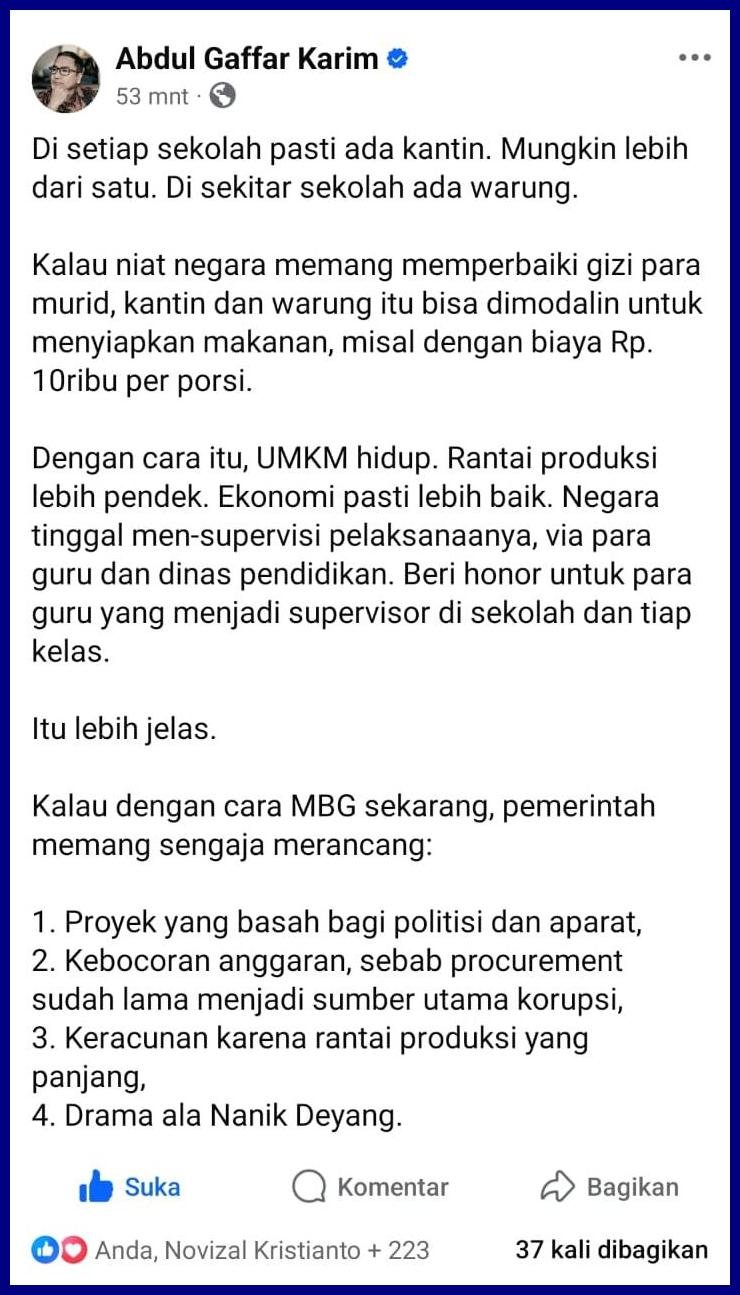
Task: Open the Komentar comment section
Action: point(371,1187)
